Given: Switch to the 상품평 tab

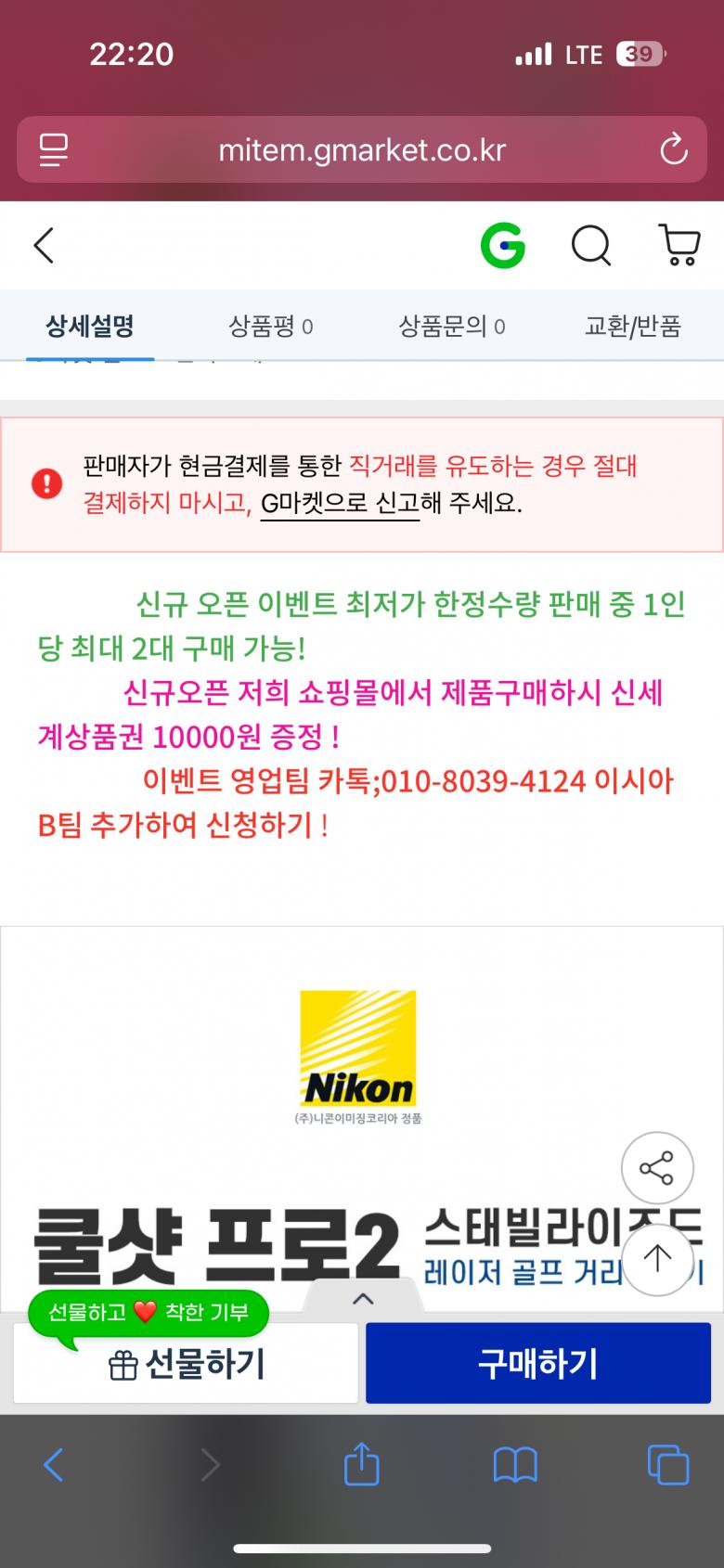Looking at the screenshot, I should tap(270, 326).
